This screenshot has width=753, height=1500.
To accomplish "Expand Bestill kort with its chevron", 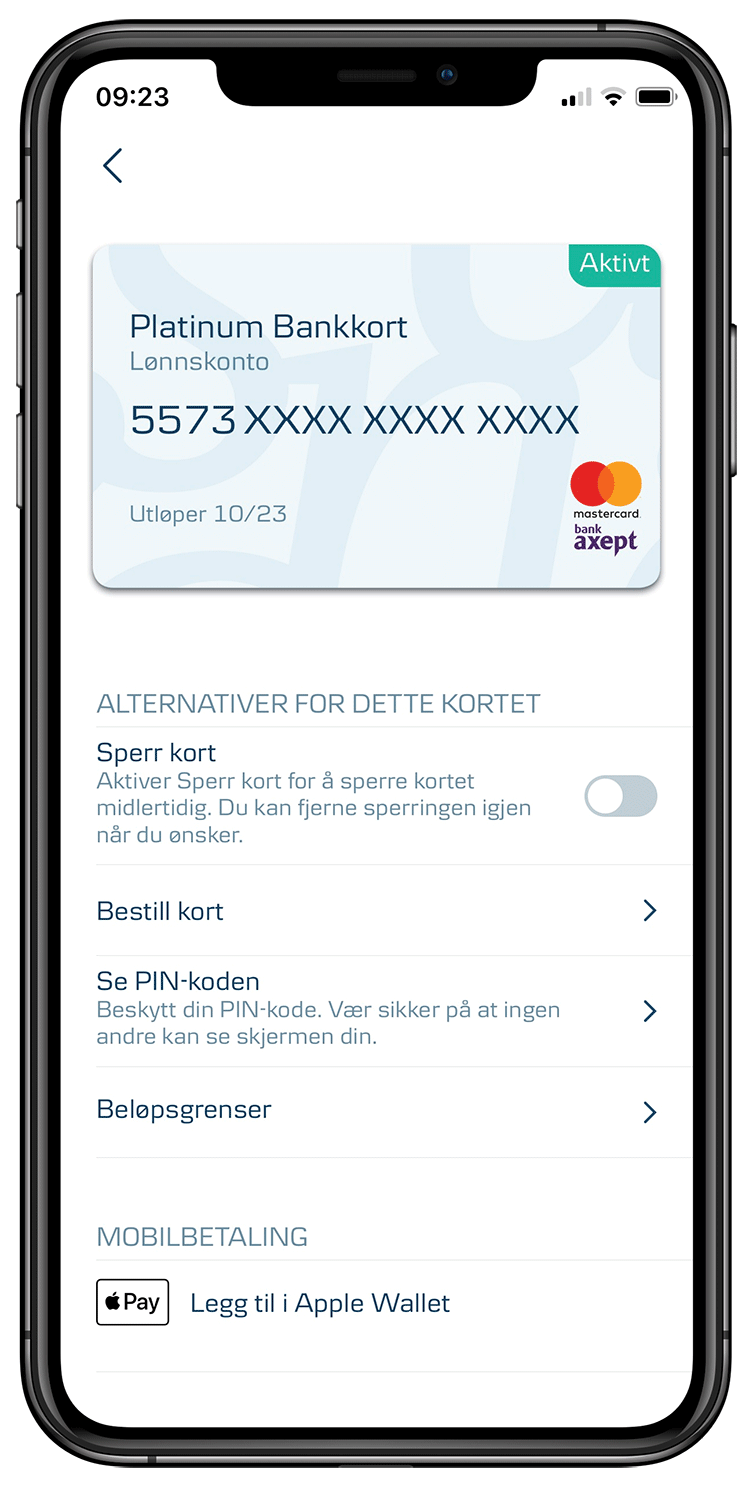I will pos(649,911).
